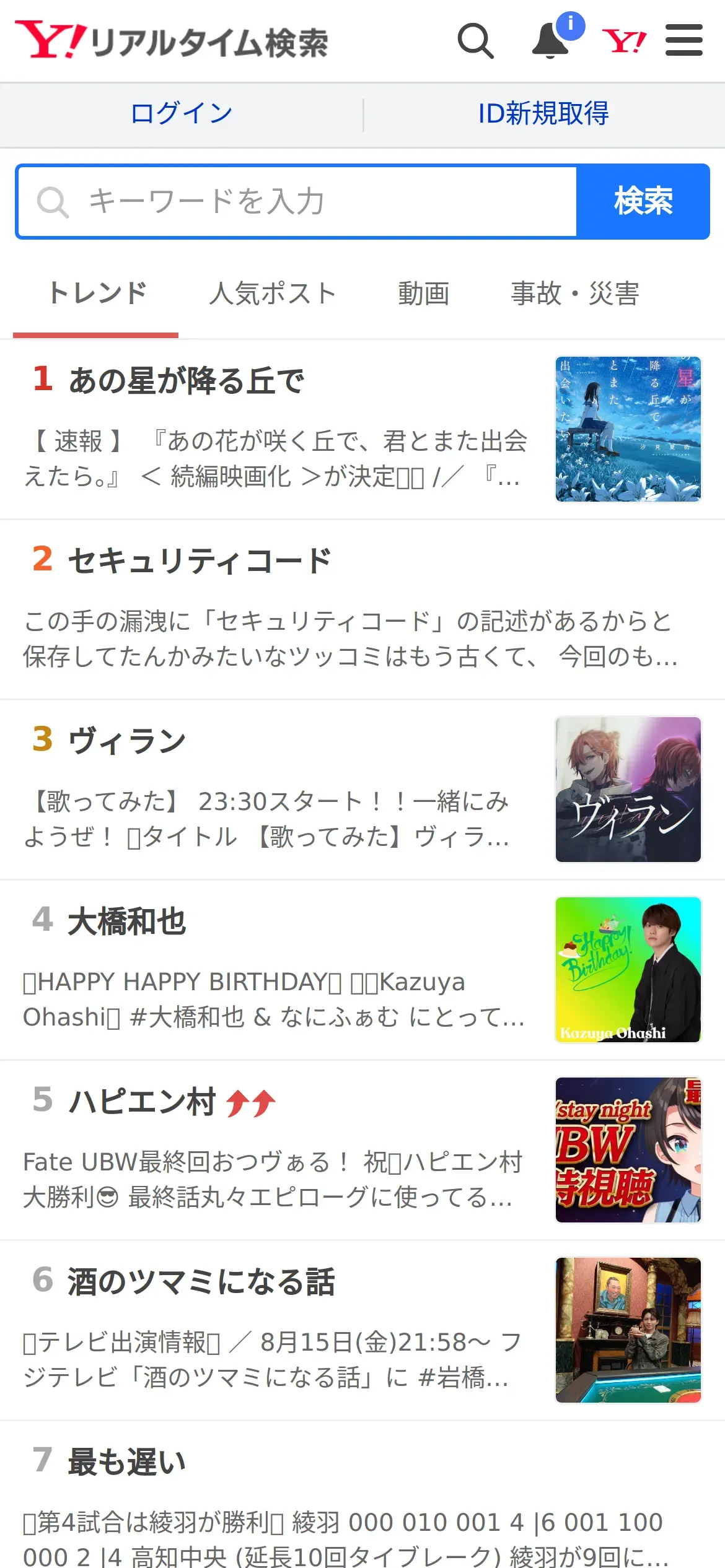Open trend 1 あの星が降る丘で

[186, 380]
